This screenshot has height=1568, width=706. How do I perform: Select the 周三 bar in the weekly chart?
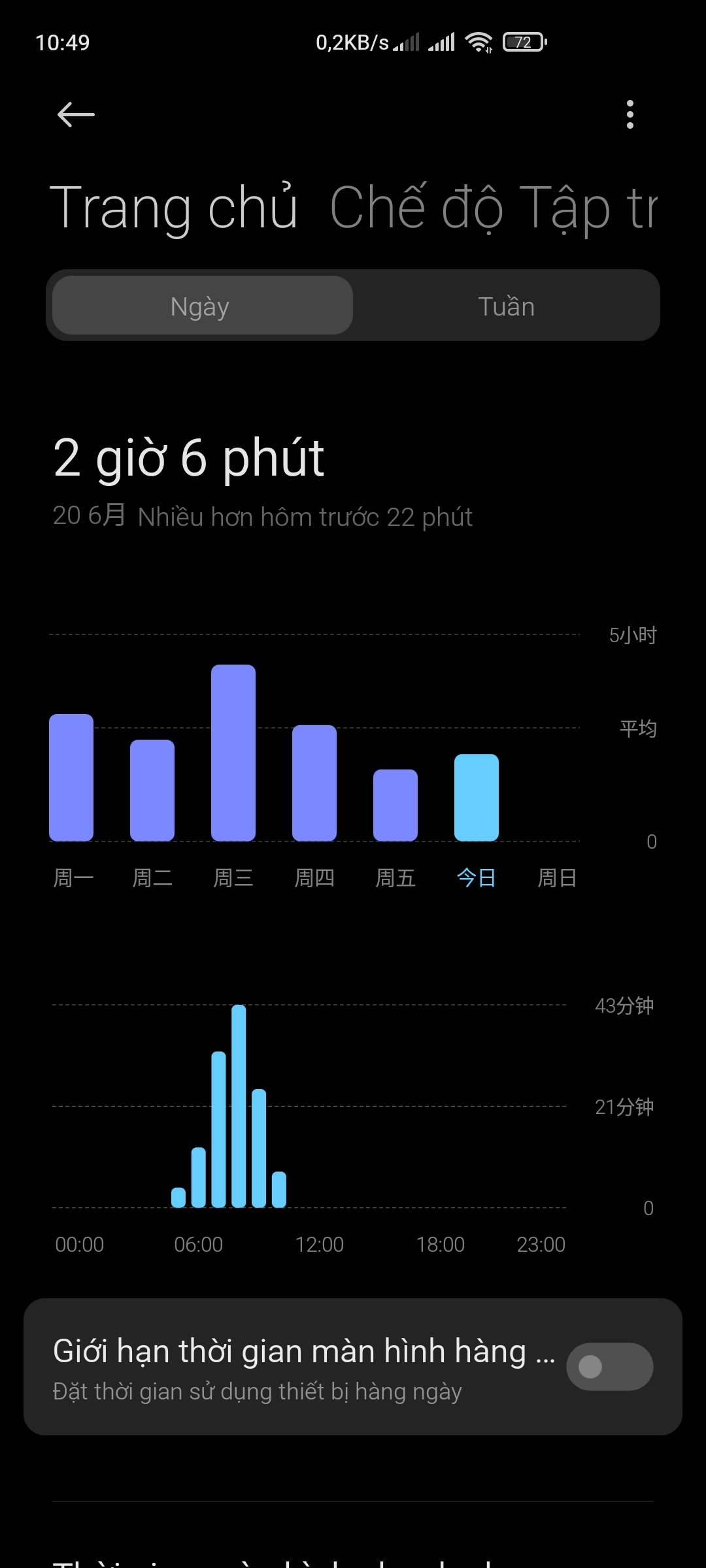point(233,753)
